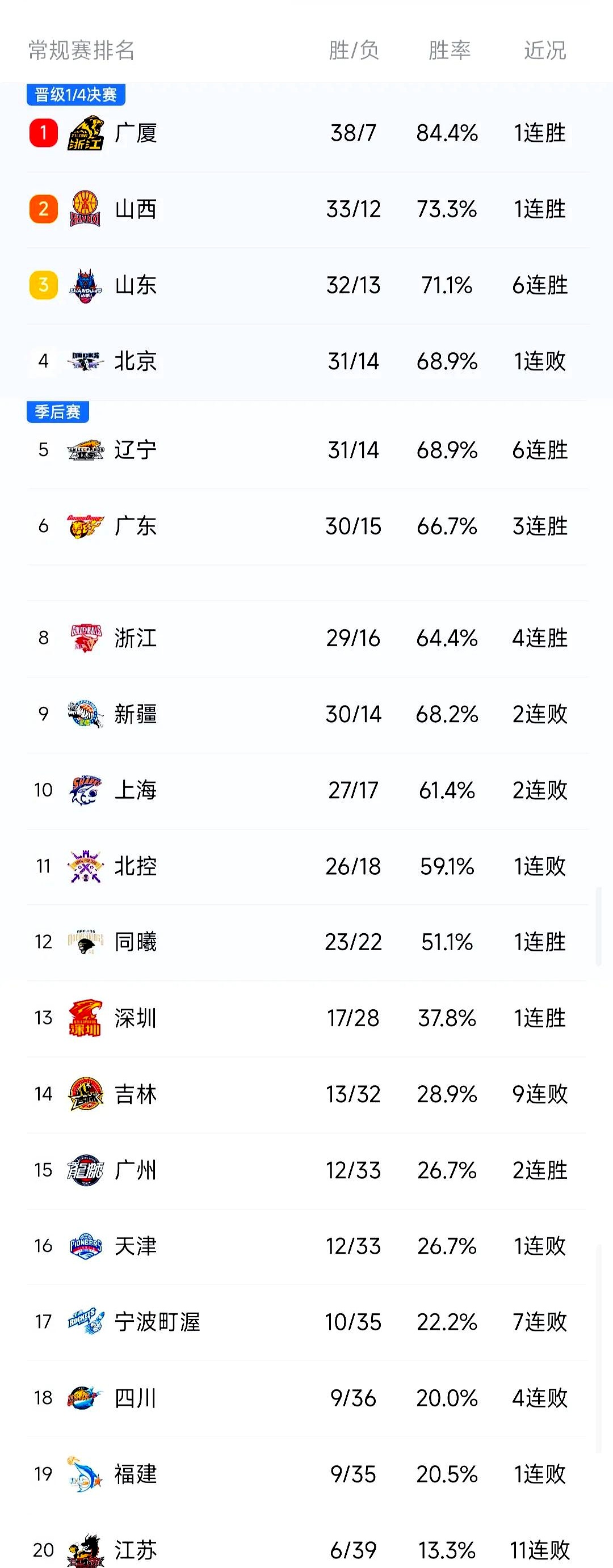Click the 宁波町渥 team name
613x1568 pixels.
[158, 1322]
